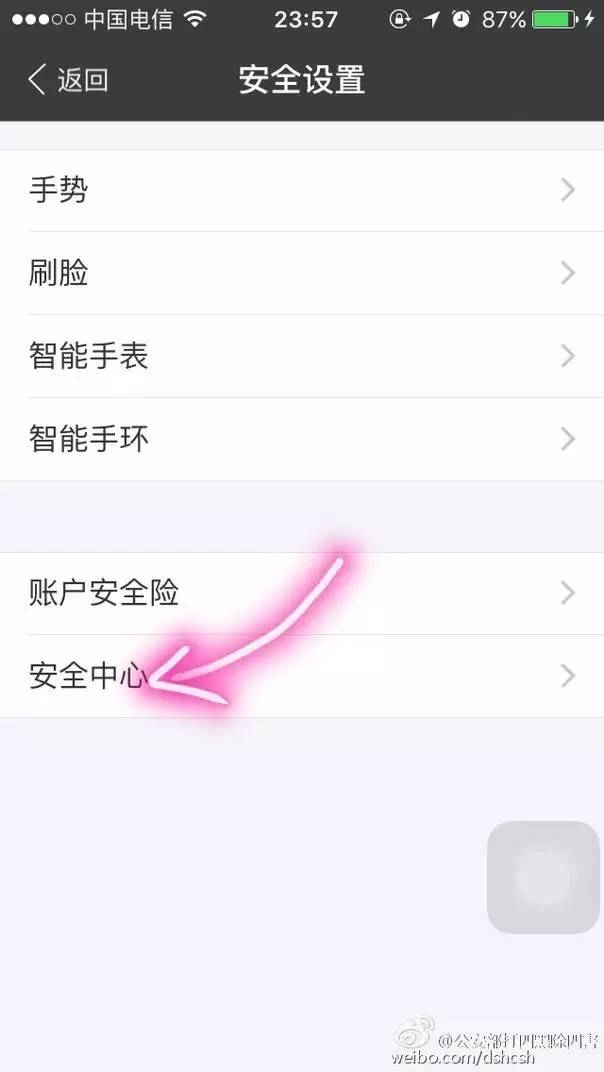Screen dimensions: 604x1072
Task: Open the 智能手环 smart band settings
Action: click(300, 439)
